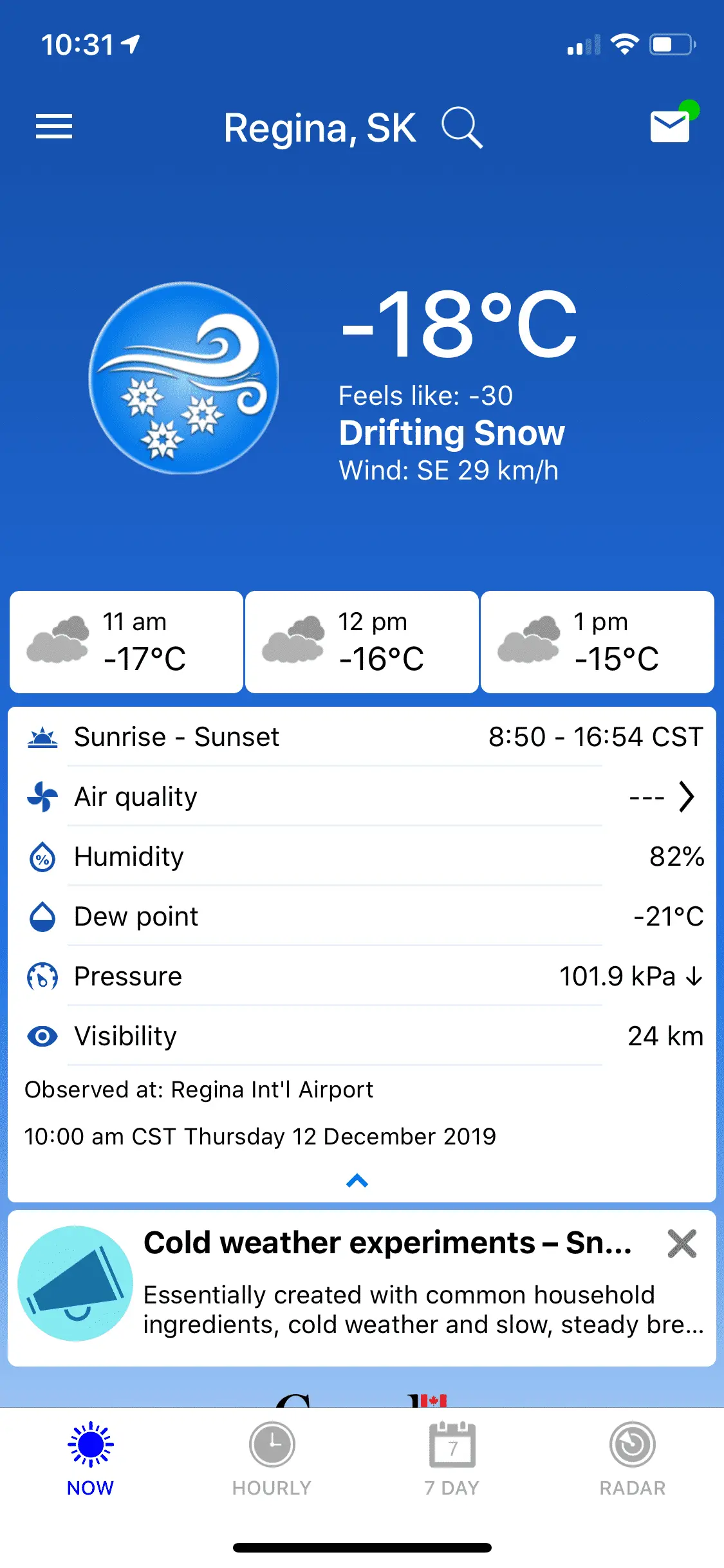
Task: Open the Cold weather experiments notice
Action: 387,1282
